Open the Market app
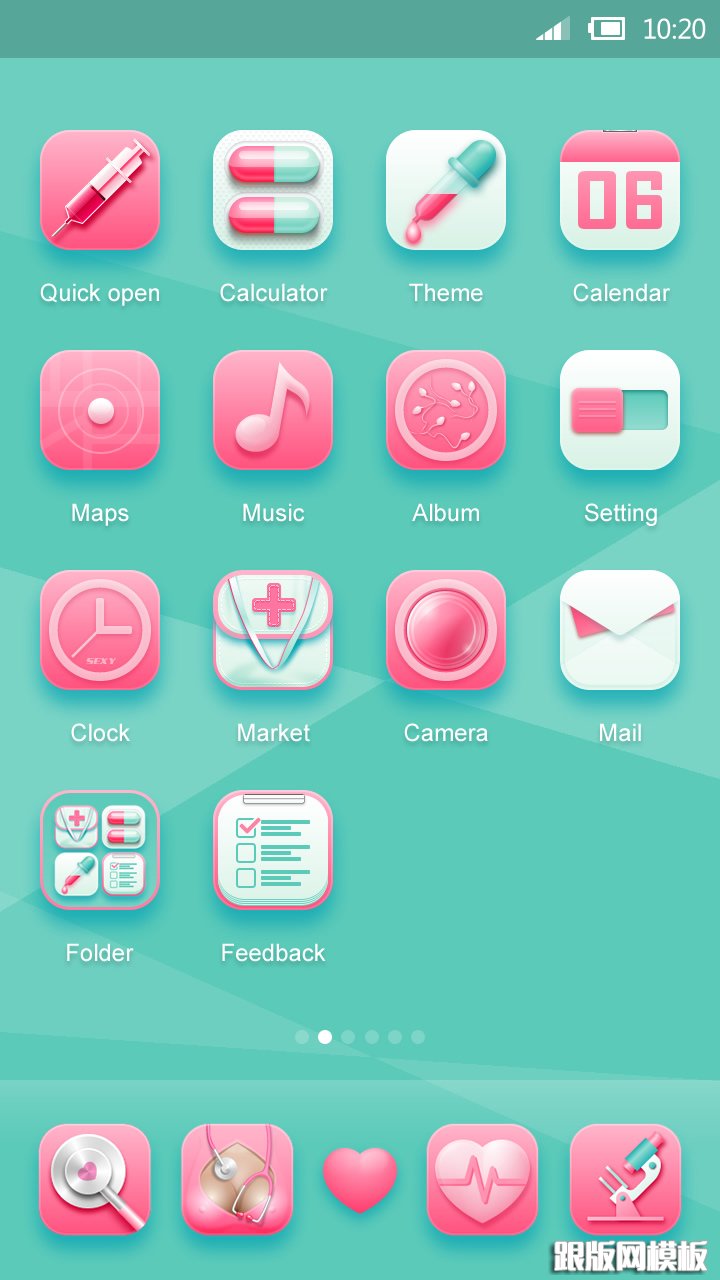The image size is (720, 1280). 273,630
